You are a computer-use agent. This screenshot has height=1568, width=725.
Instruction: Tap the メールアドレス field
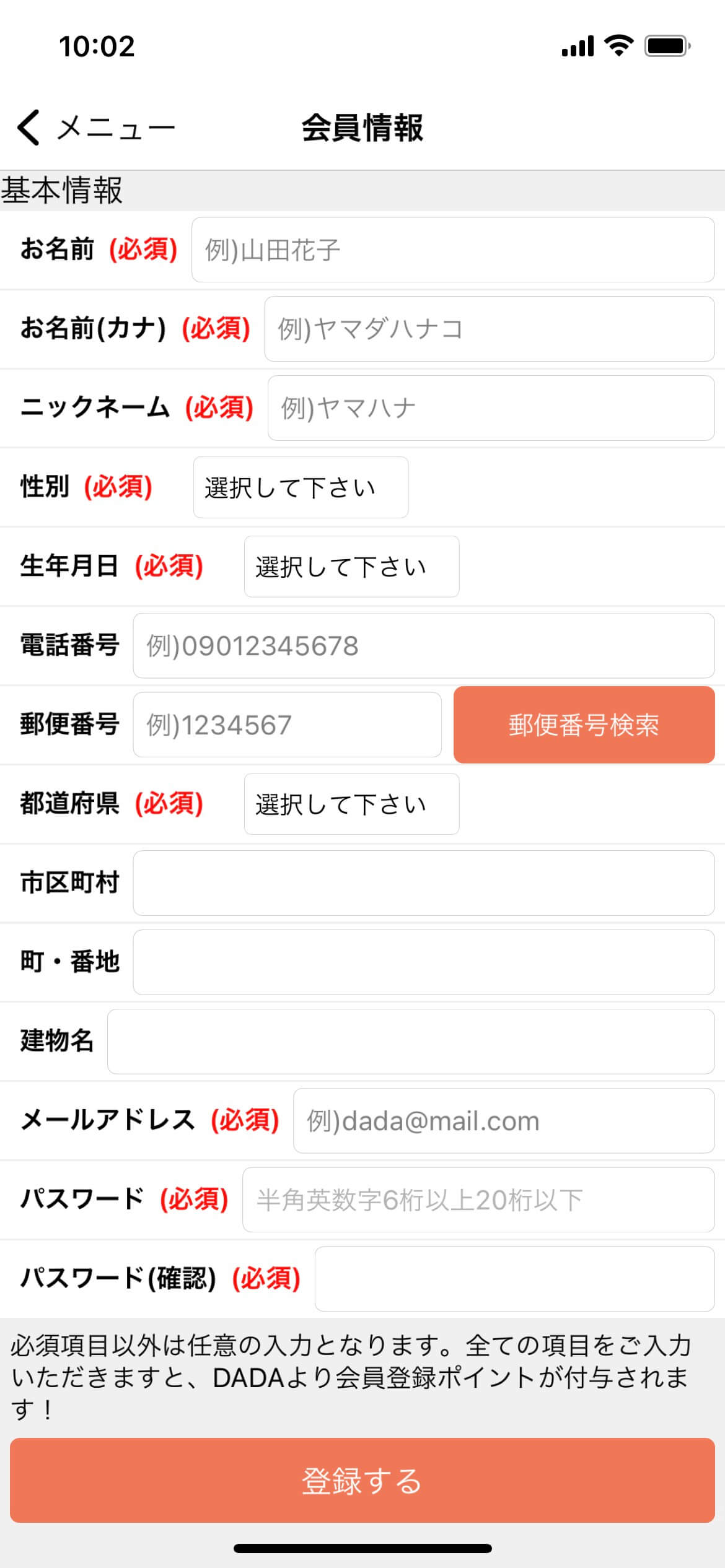pos(504,1121)
